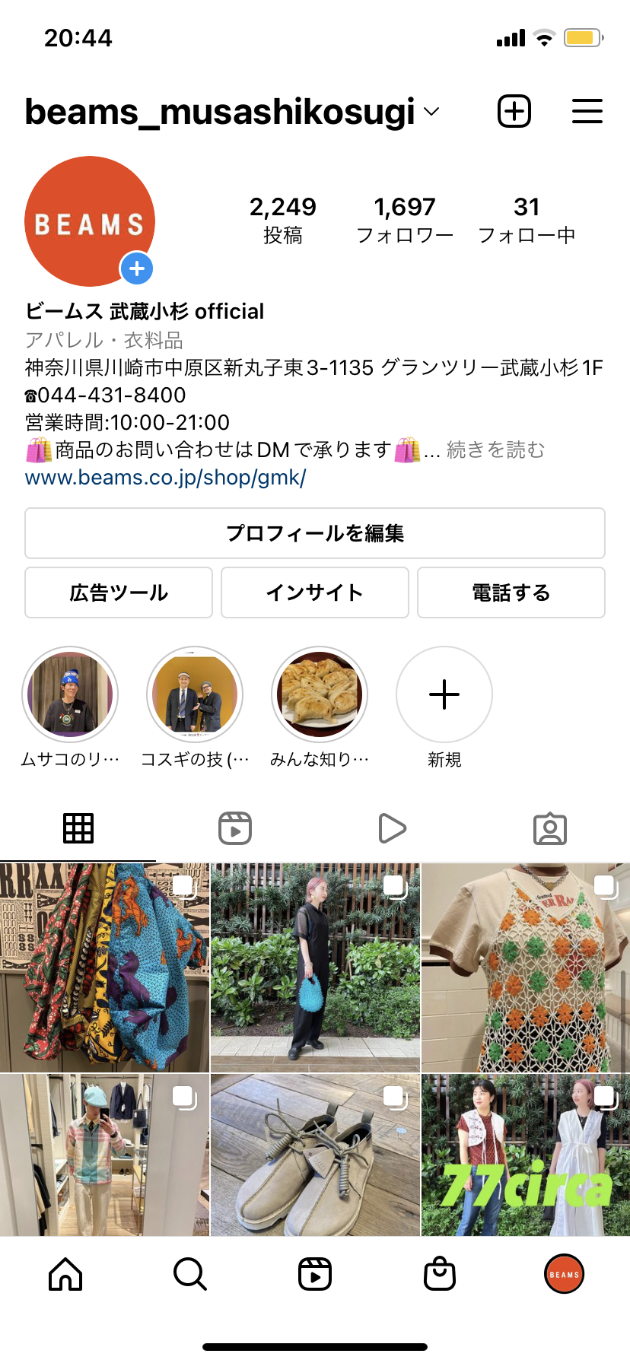Switch to the tagged photos tab
Viewport: 630px width, 1363px height.
[550, 828]
